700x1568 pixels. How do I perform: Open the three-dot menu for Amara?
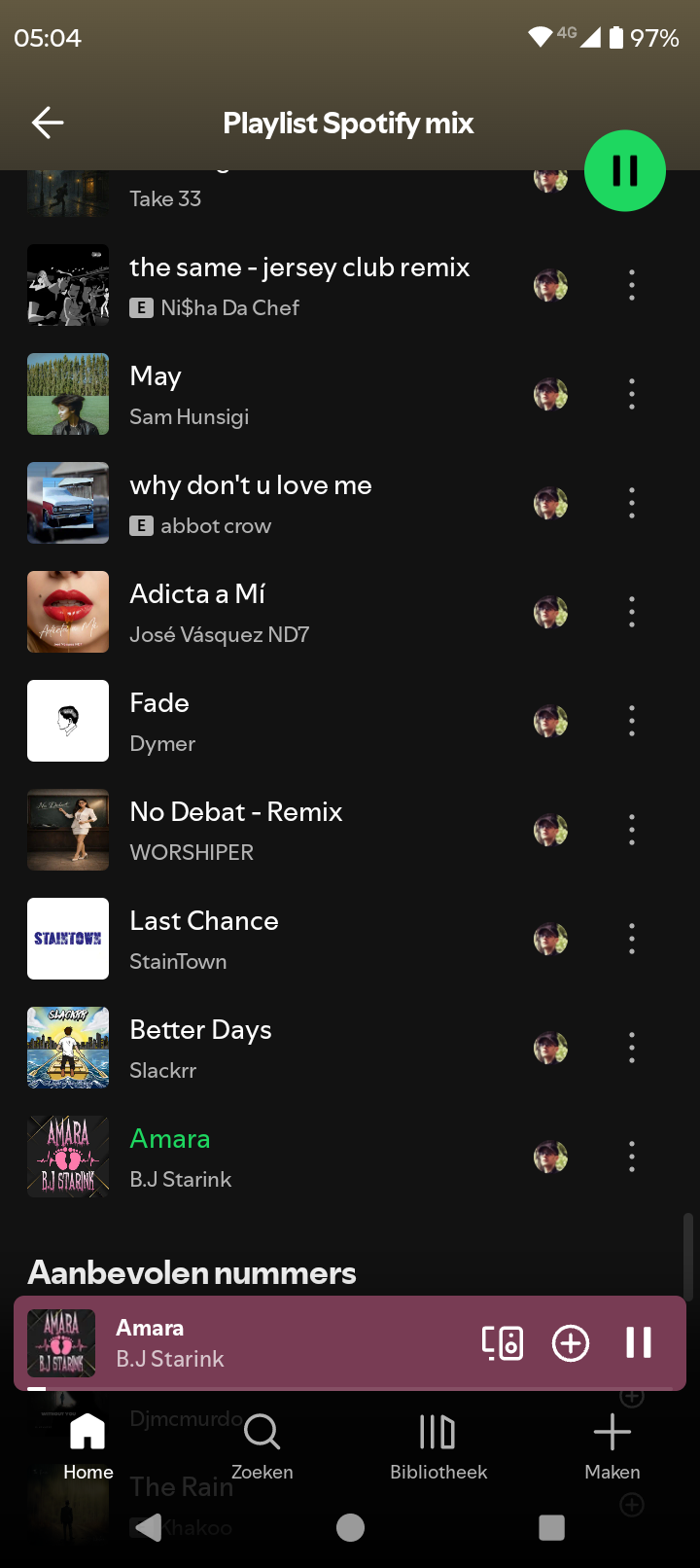632,1157
